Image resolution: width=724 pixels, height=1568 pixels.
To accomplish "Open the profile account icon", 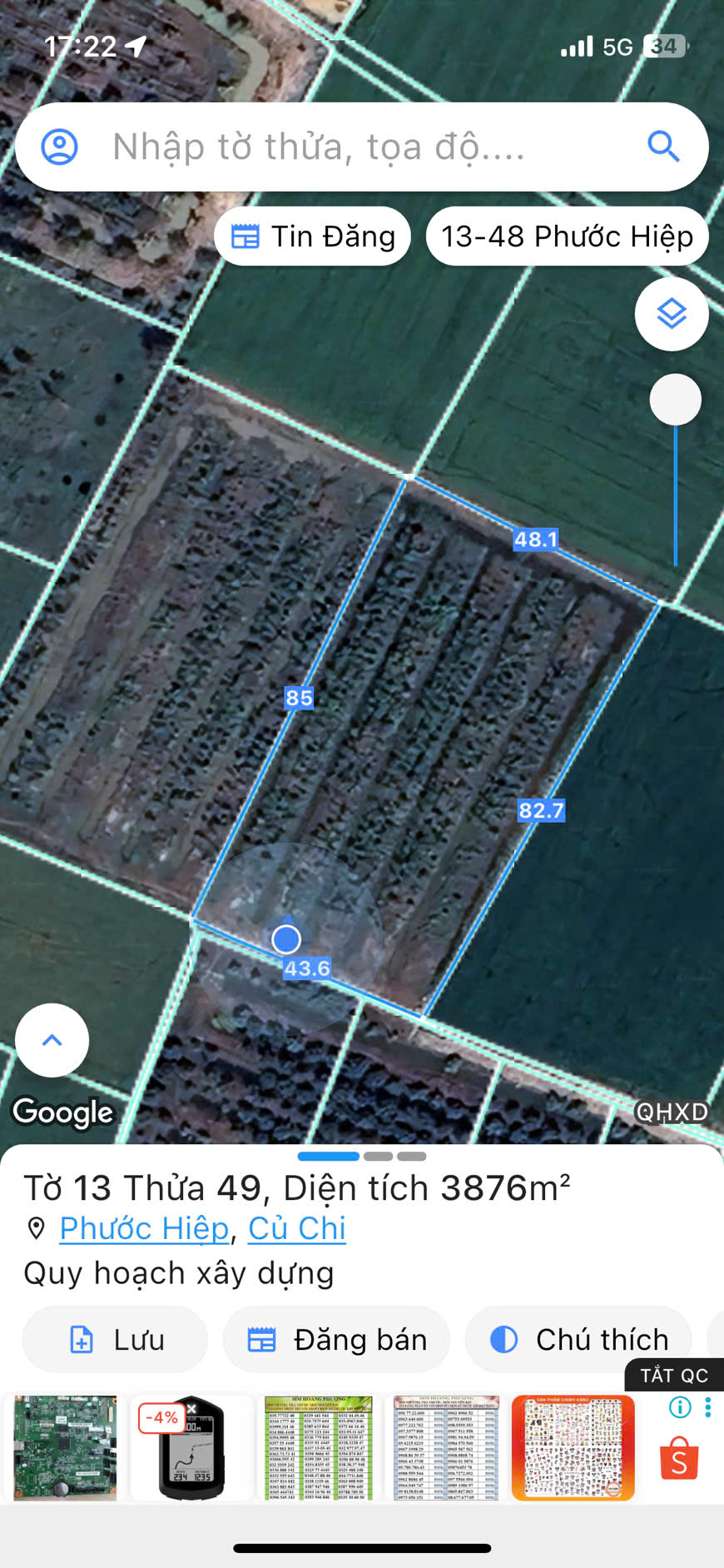I will 60,147.
